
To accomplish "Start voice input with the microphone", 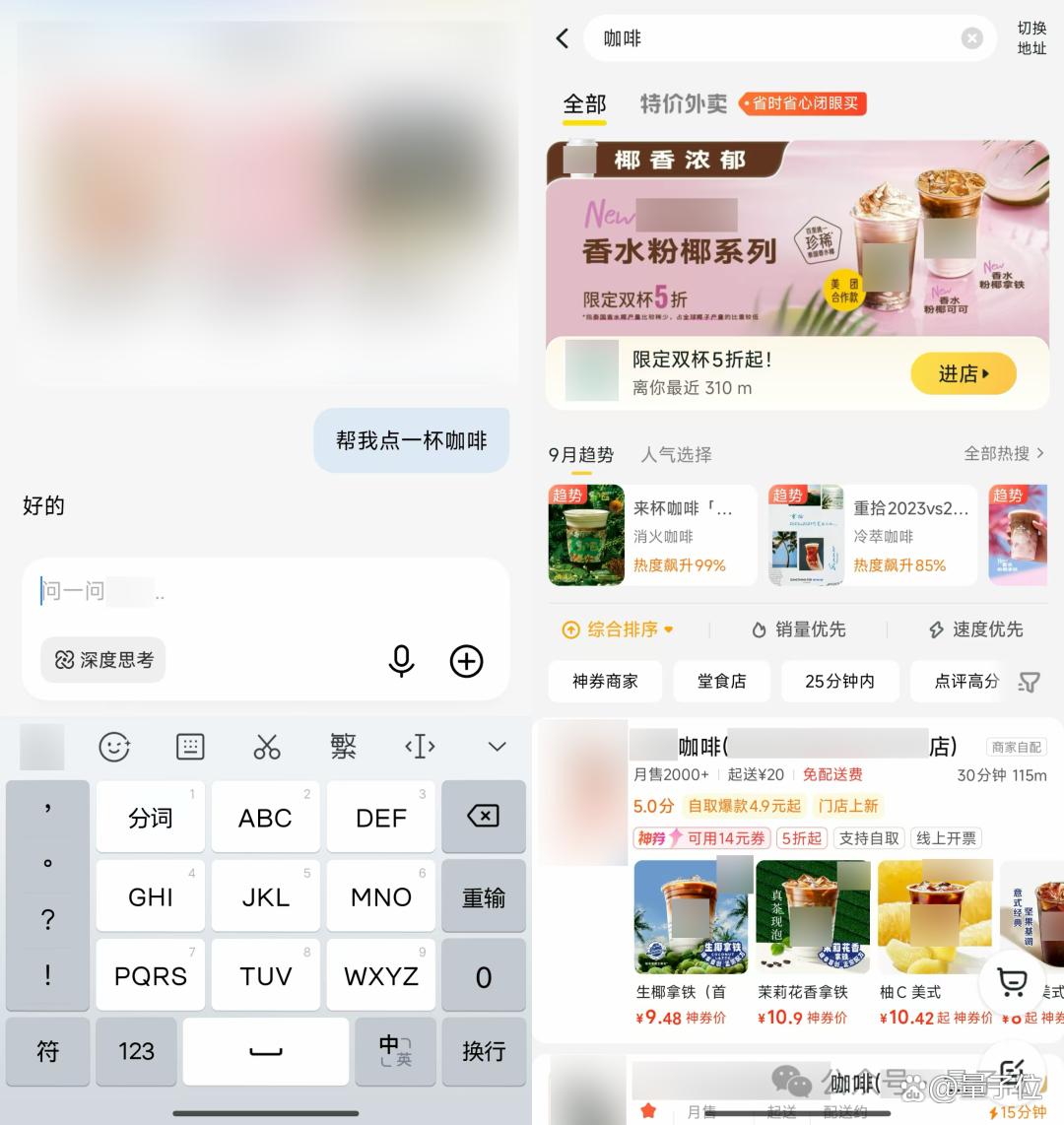I will click(x=401, y=661).
